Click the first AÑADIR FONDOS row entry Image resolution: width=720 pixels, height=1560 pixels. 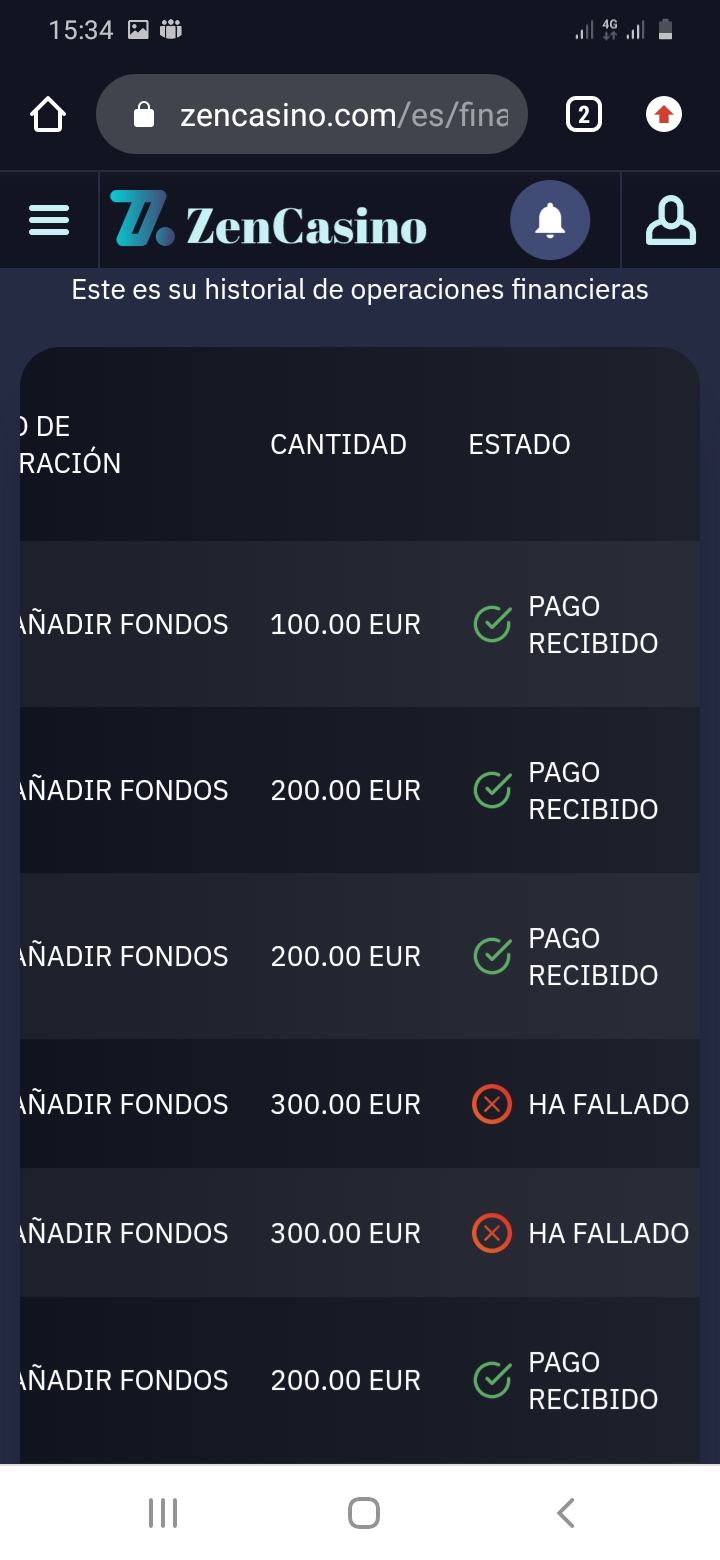120,623
